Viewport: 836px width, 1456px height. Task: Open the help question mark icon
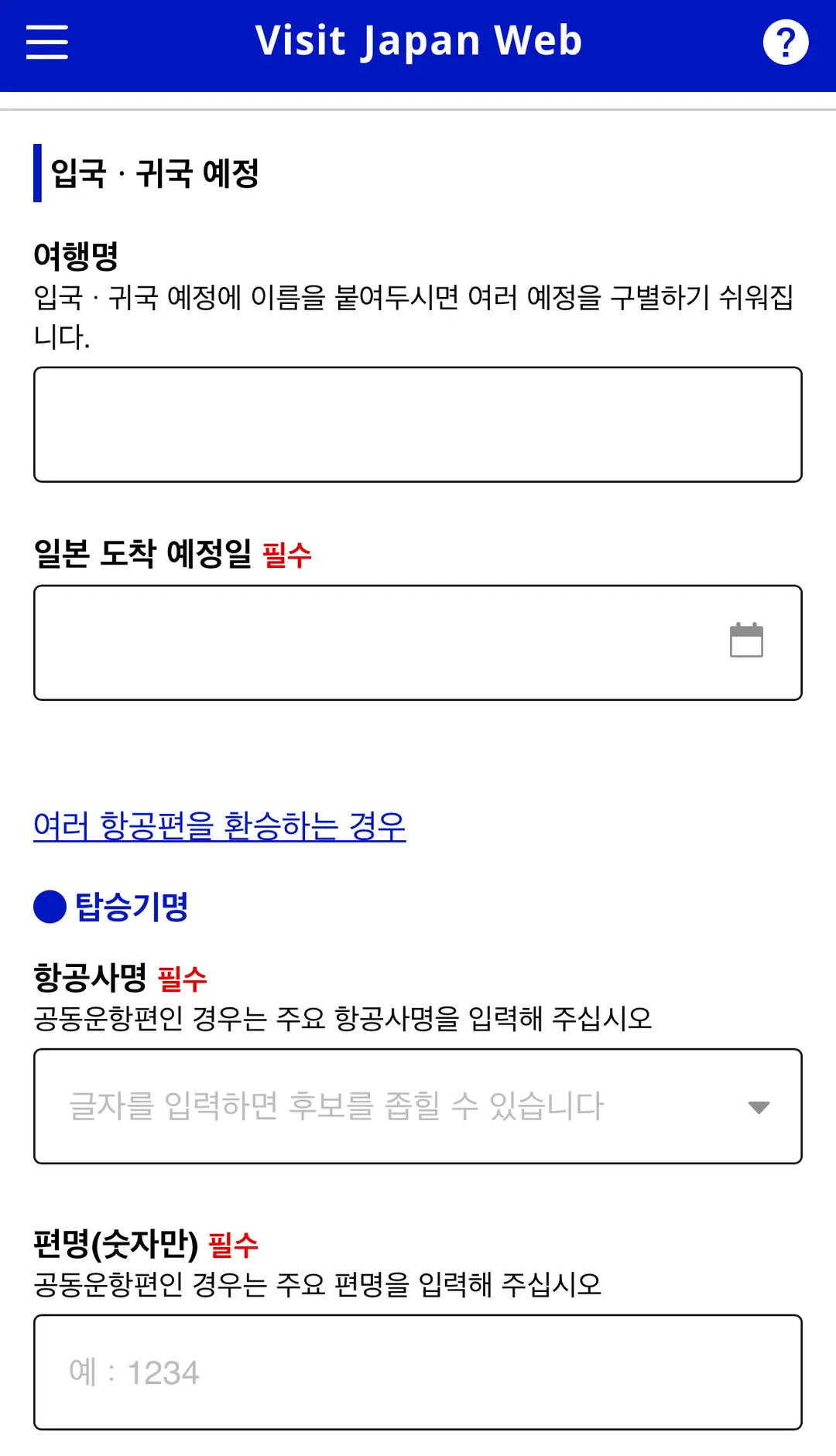(x=786, y=42)
